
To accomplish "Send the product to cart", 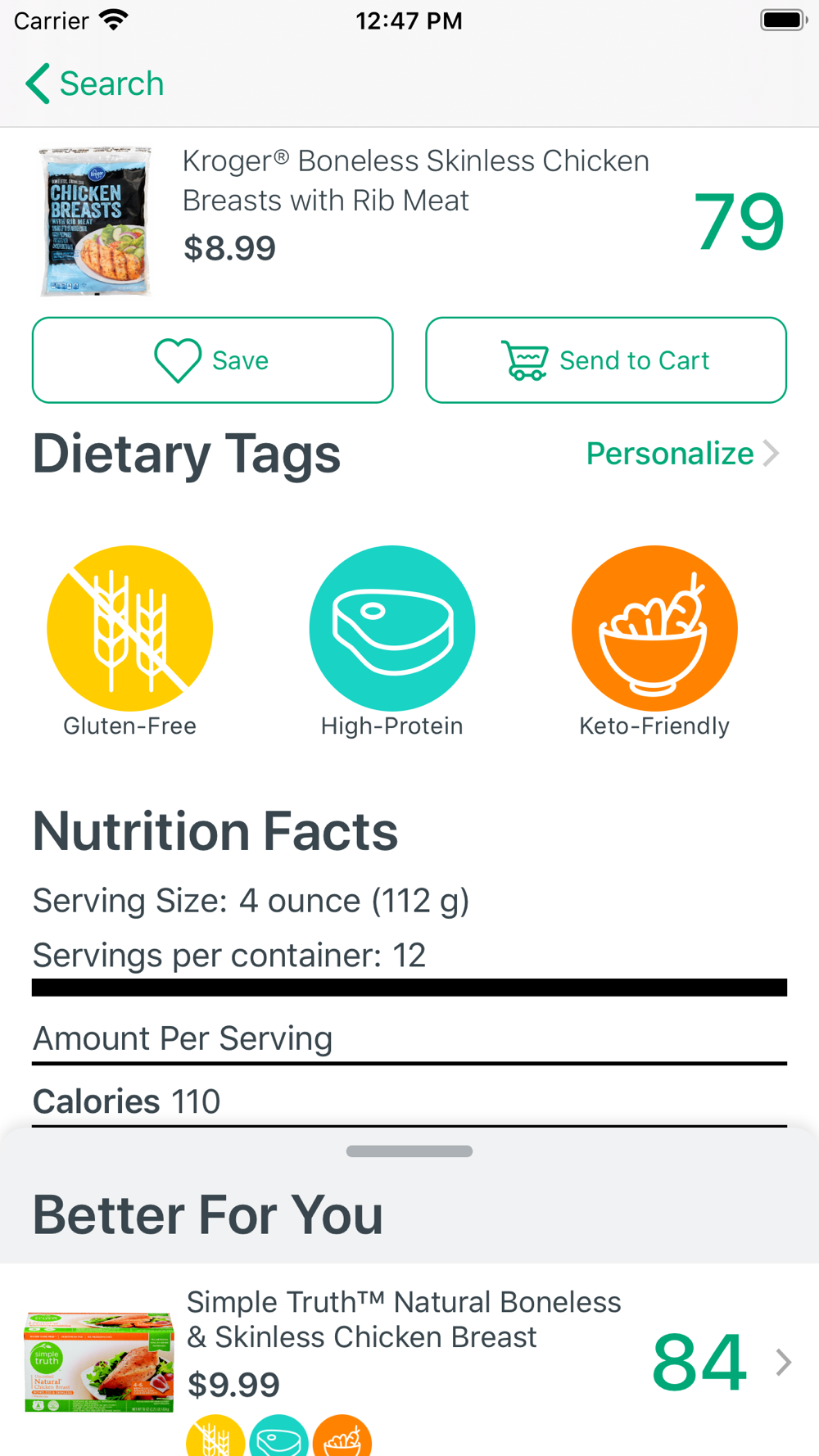I will 606,360.
